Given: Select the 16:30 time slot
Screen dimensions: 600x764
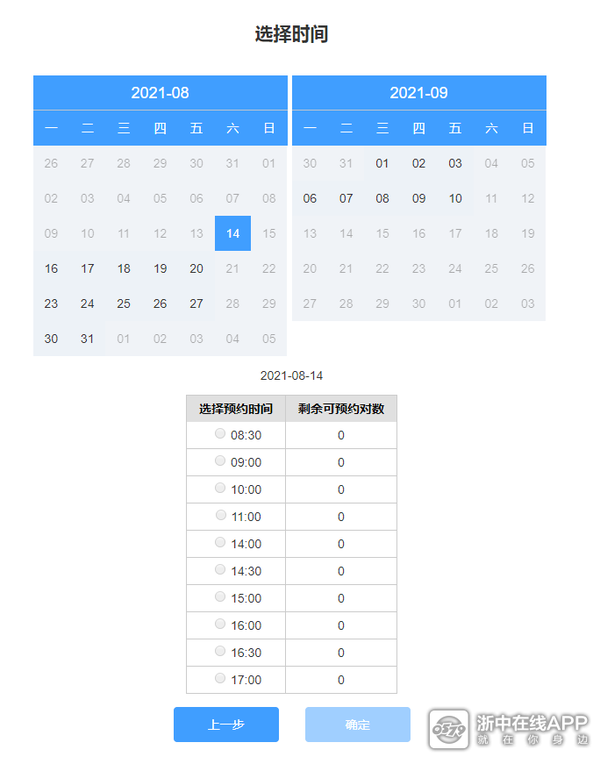Looking at the screenshot, I should pyautogui.click(x=221, y=651).
